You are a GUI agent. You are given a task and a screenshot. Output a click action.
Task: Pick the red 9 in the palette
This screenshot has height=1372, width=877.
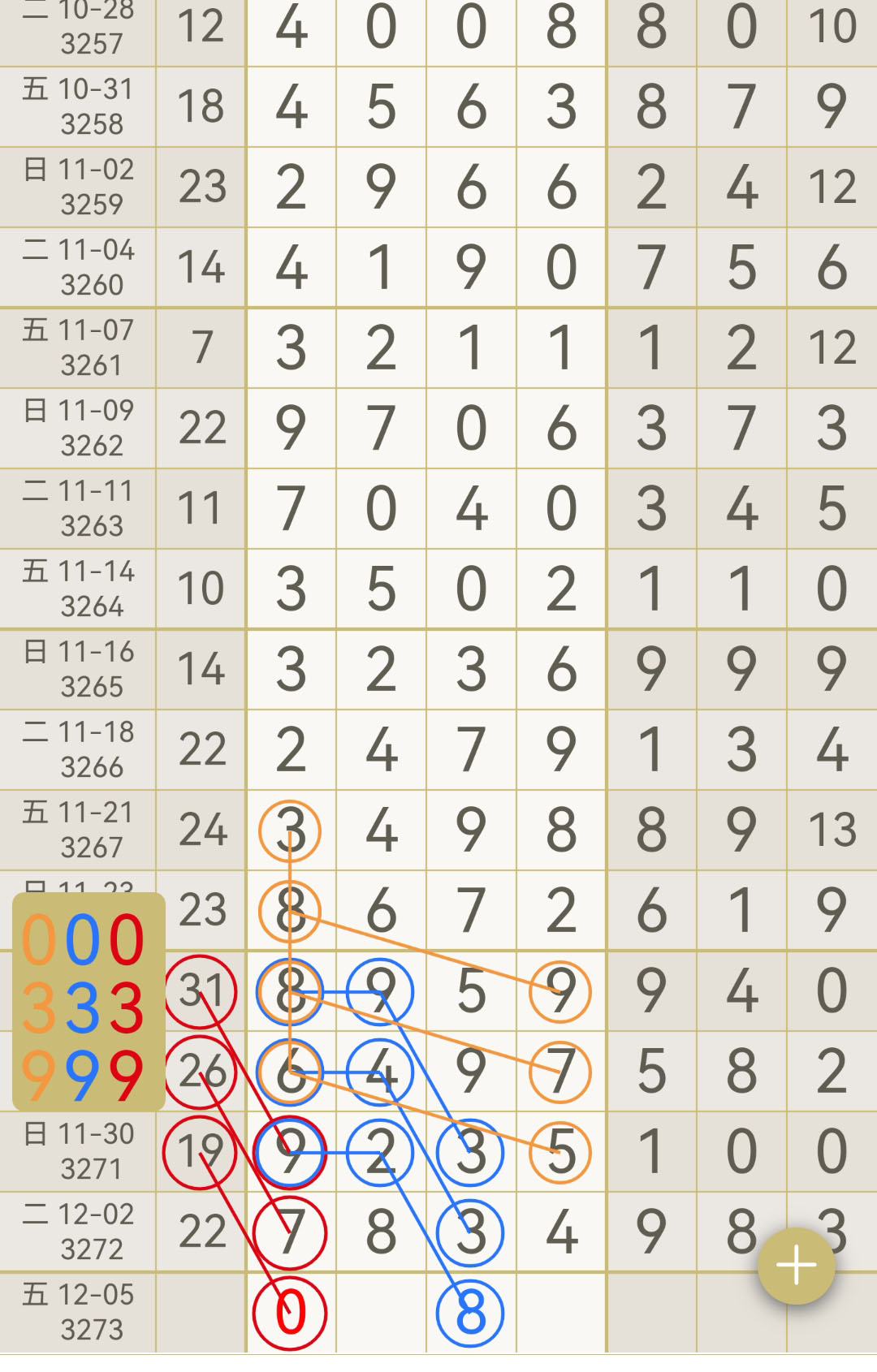tap(126, 1075)
